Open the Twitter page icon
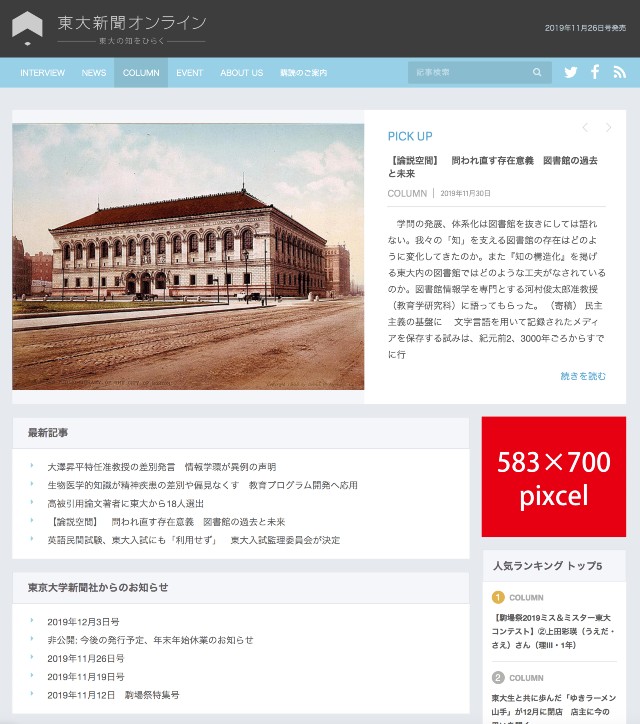 click(571, 72)
